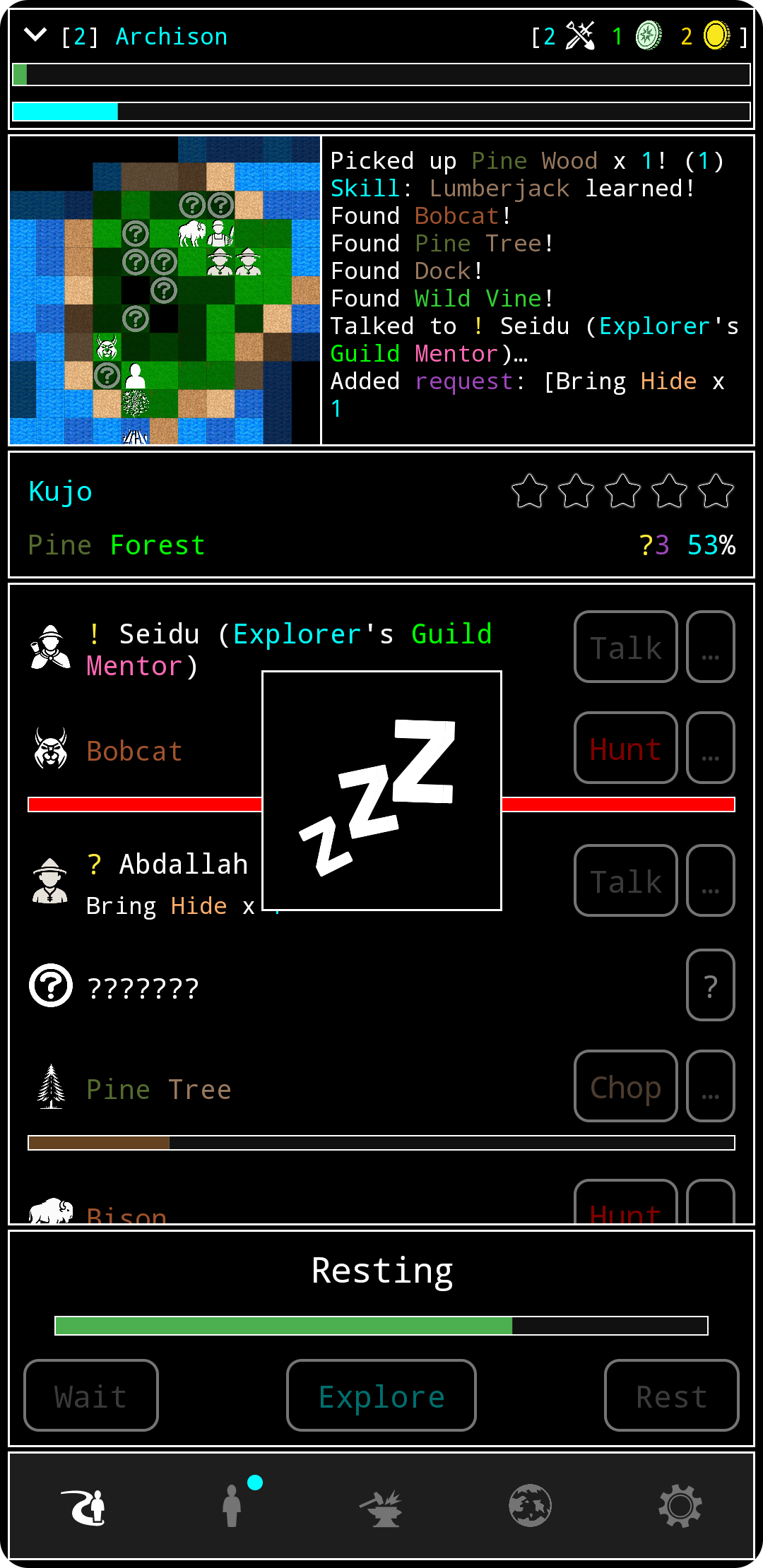Talk to Seidu the Guild Mentor

point(625,647)
